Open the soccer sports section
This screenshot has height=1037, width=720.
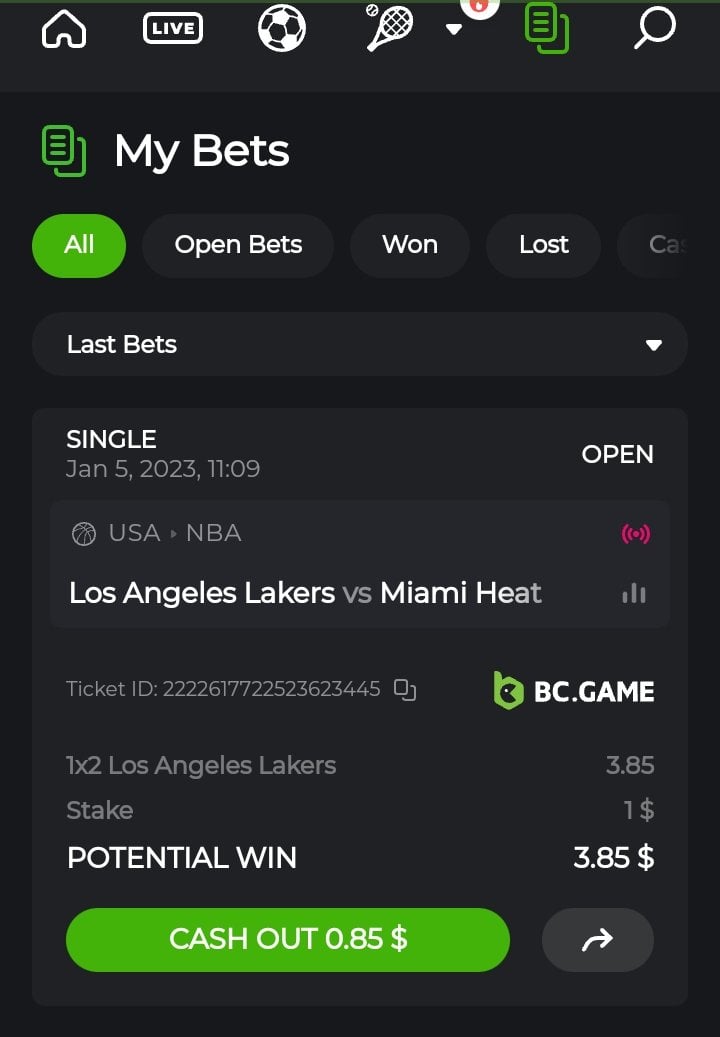[x=281, y=28]
